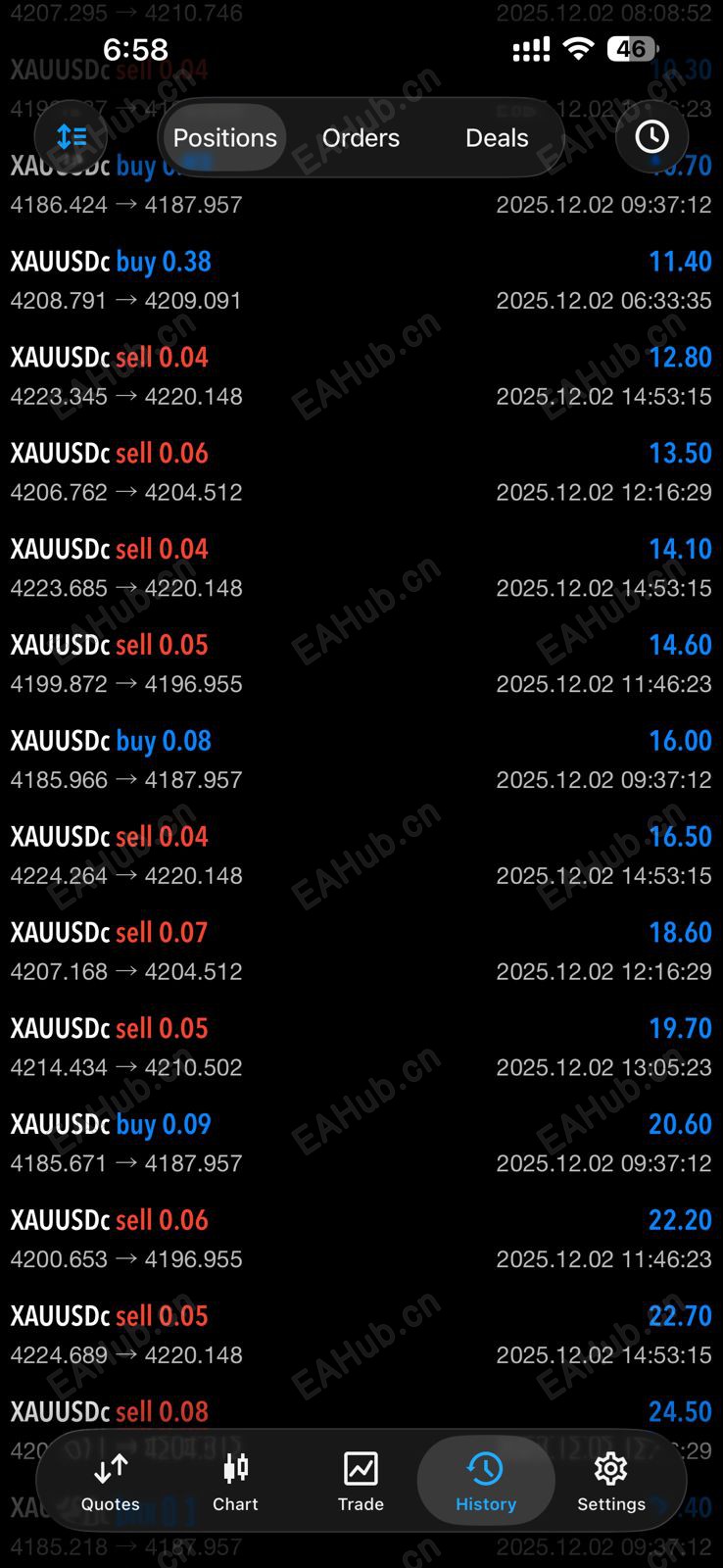Select the Positions segment

224,138
